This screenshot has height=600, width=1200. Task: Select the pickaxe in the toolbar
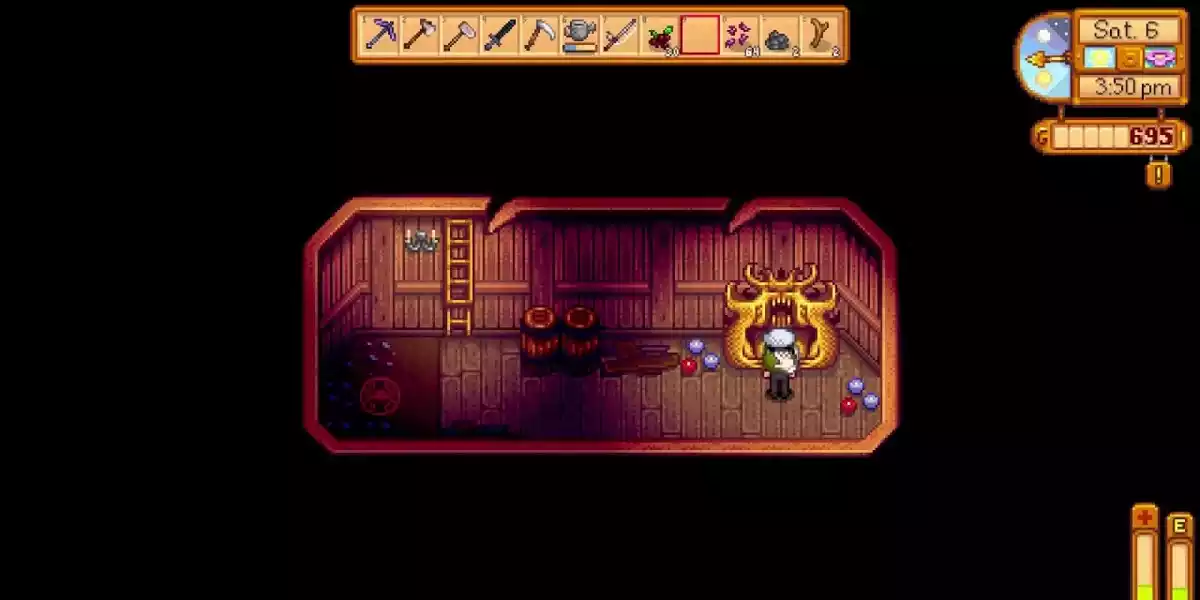(x=380, y=35)
